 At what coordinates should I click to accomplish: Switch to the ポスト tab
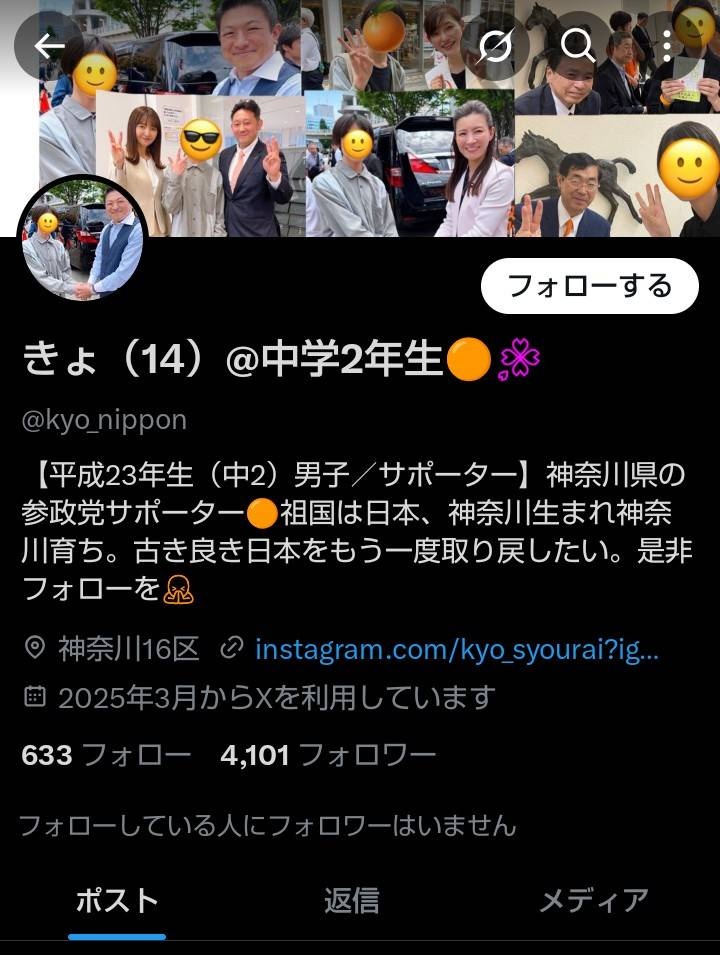tap(117, 900)
